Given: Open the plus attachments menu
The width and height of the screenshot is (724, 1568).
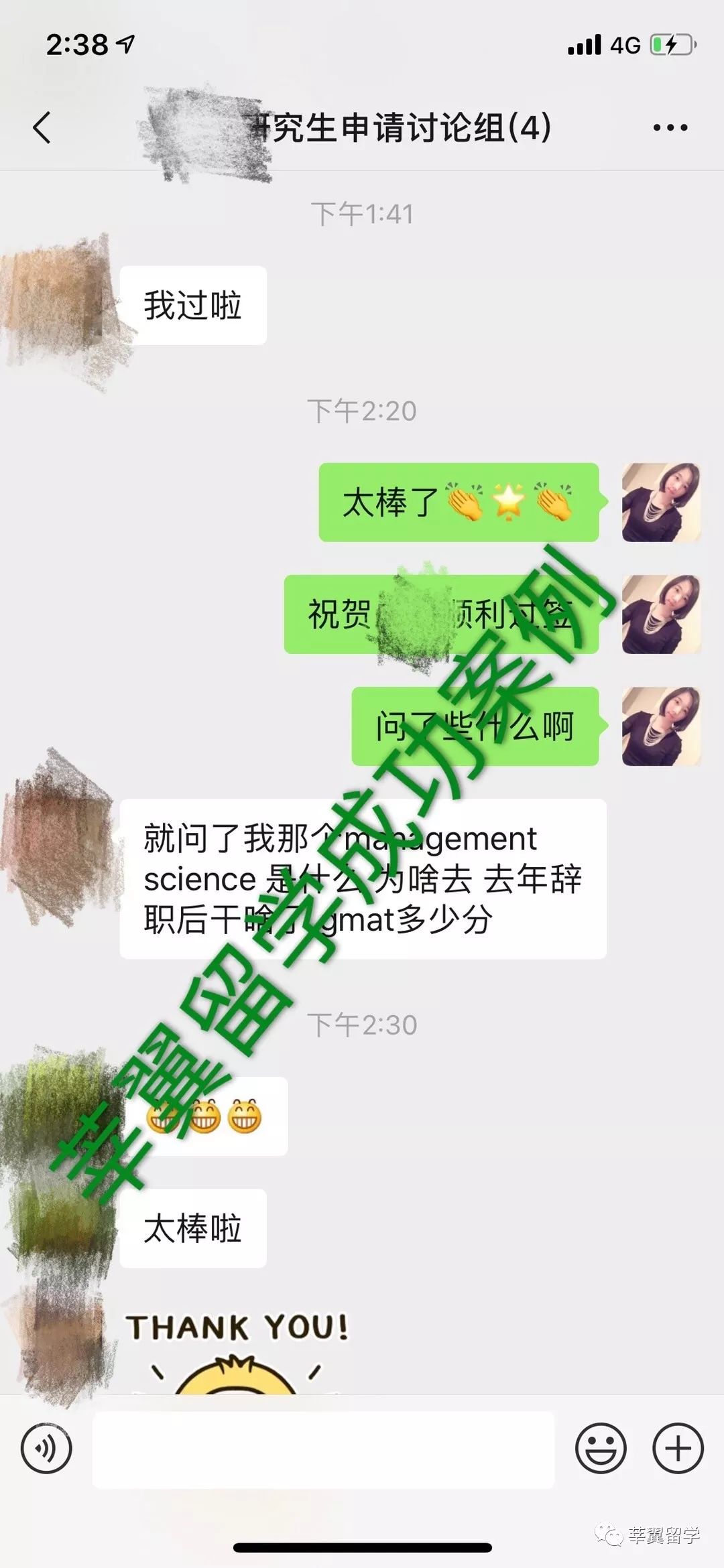Looking at the screenshot, I should (x=678, y=1448).
